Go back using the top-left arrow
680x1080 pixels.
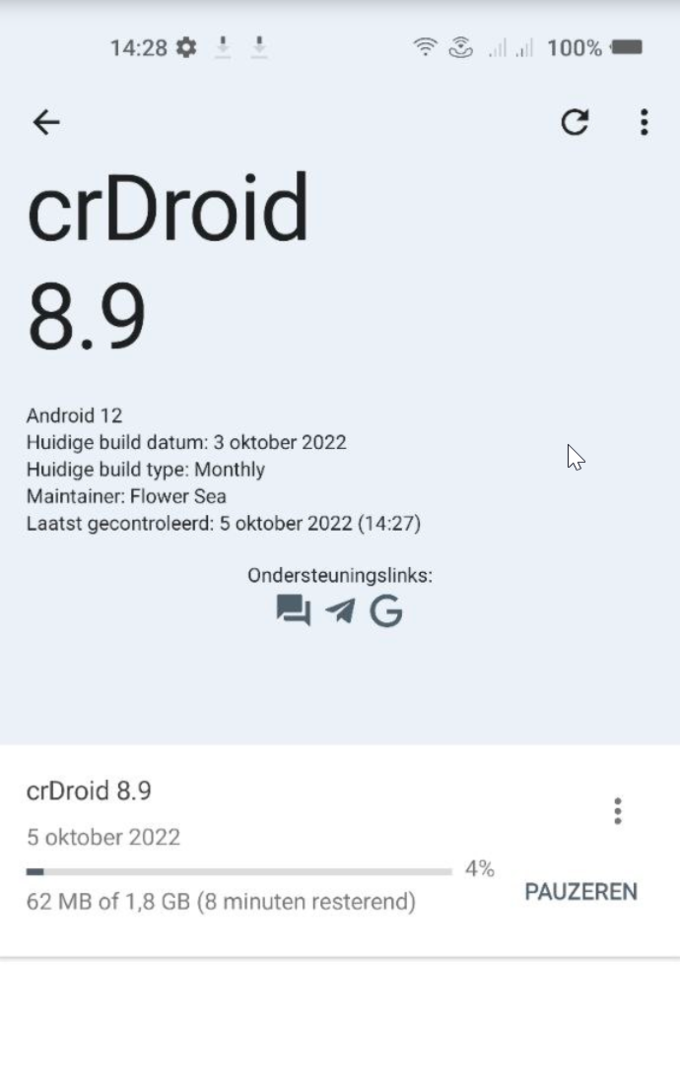point(46,122)
